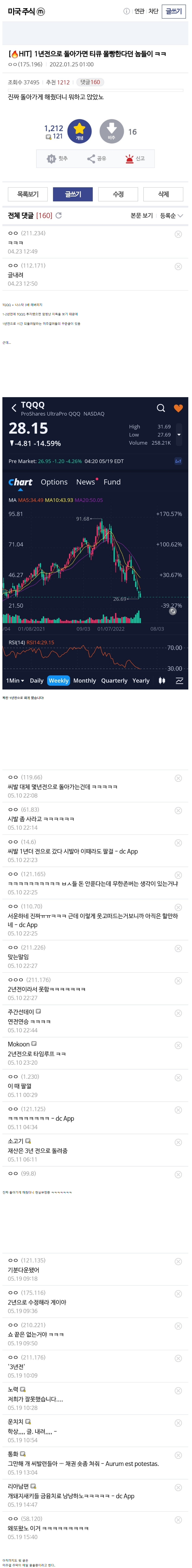Refresh the comment list next to 전체 댓글
The image size is (192, 1568).
coord(58,216)
